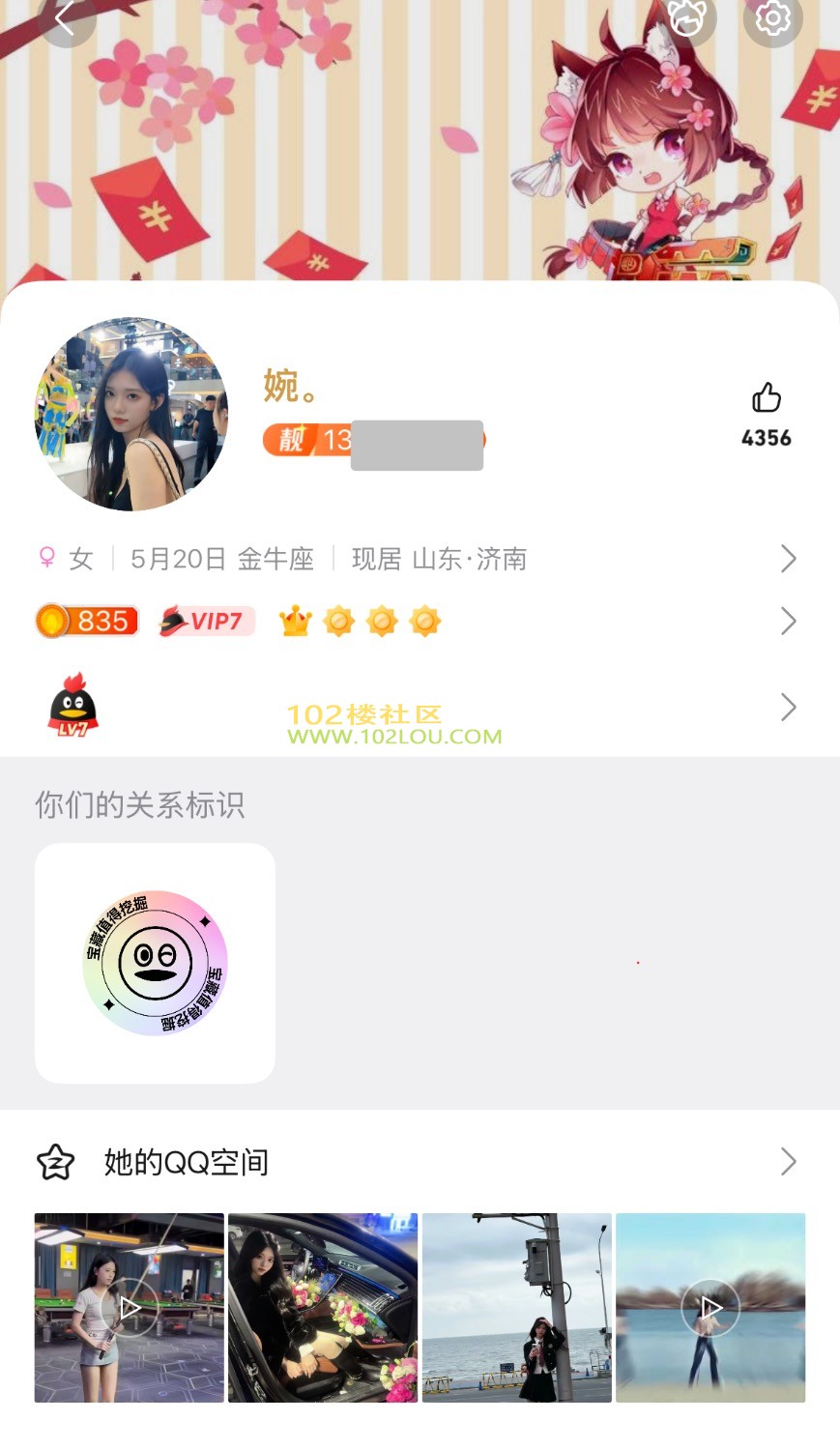Open the car with flowers photo

323,1307
